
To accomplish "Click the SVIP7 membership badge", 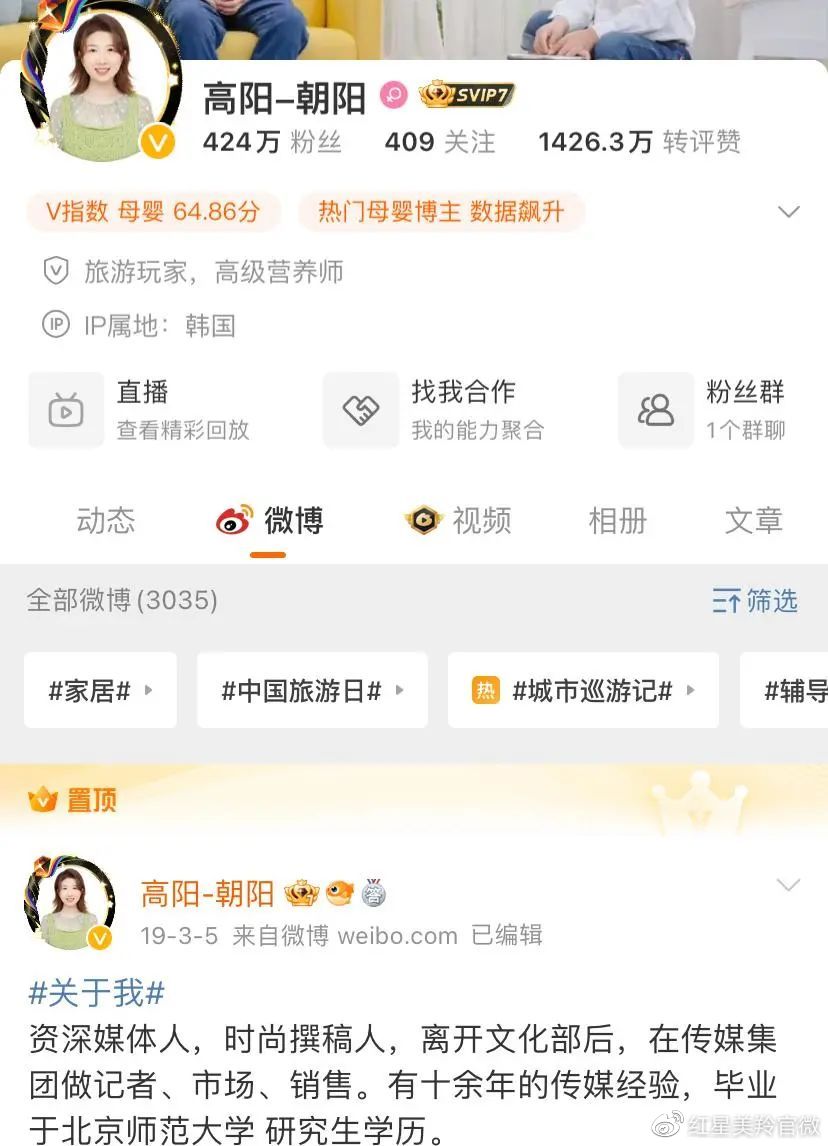I will coord(463,95).
